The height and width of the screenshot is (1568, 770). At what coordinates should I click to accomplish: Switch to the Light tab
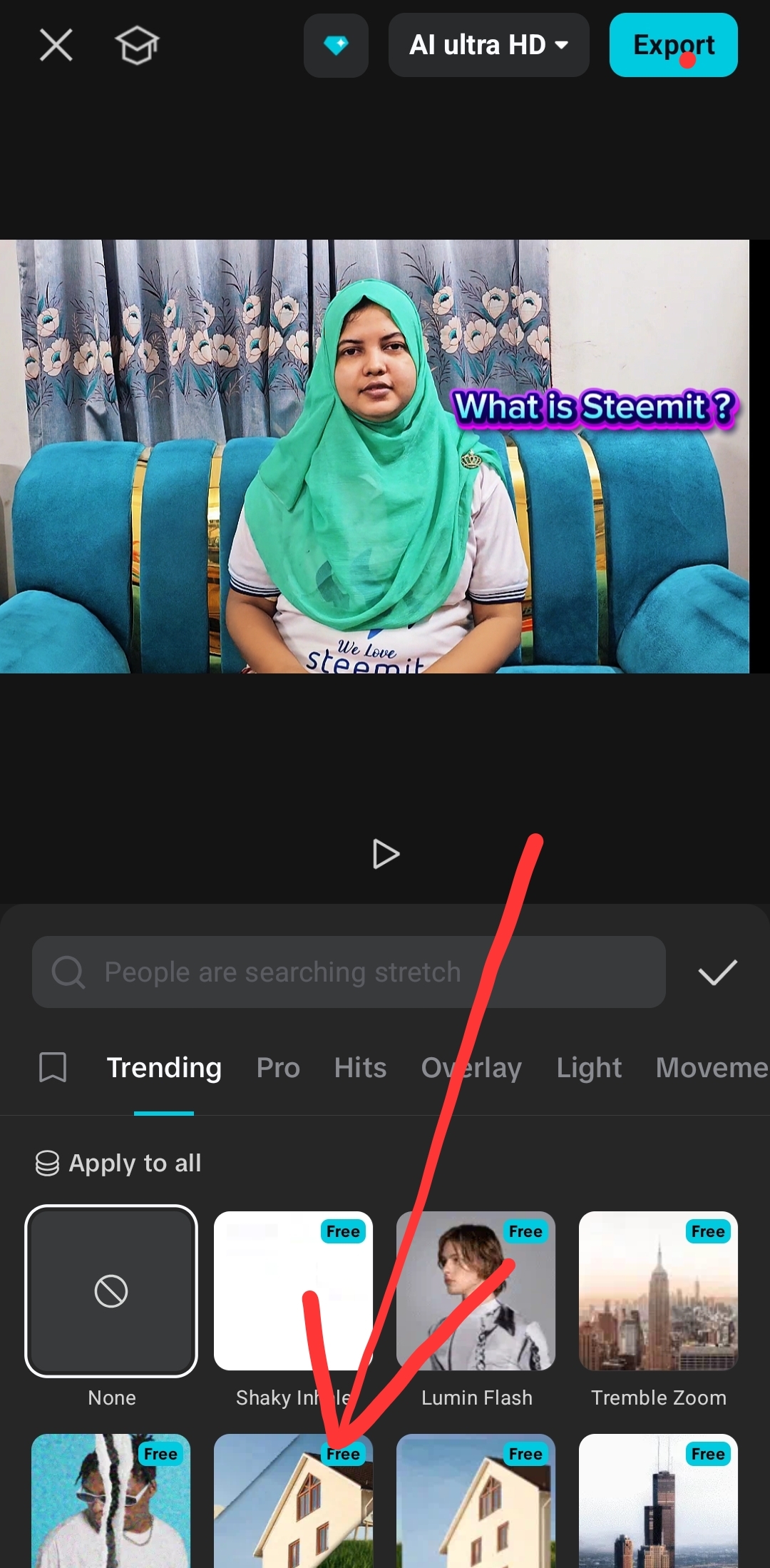click(589, 1068)
